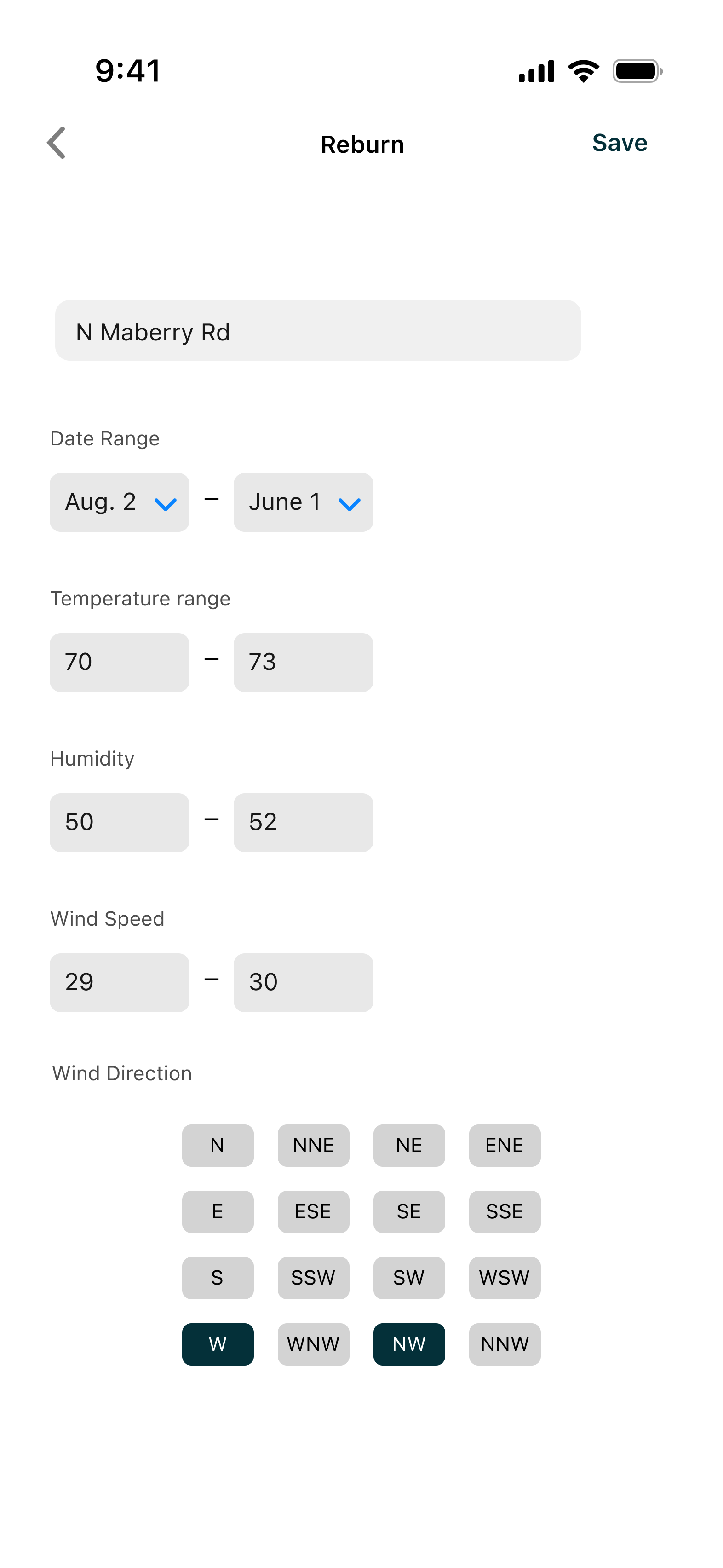Viewport: 723px width, 1568px height.
Task: Deselect the NW wind direction
Action: coord(409,1344)
